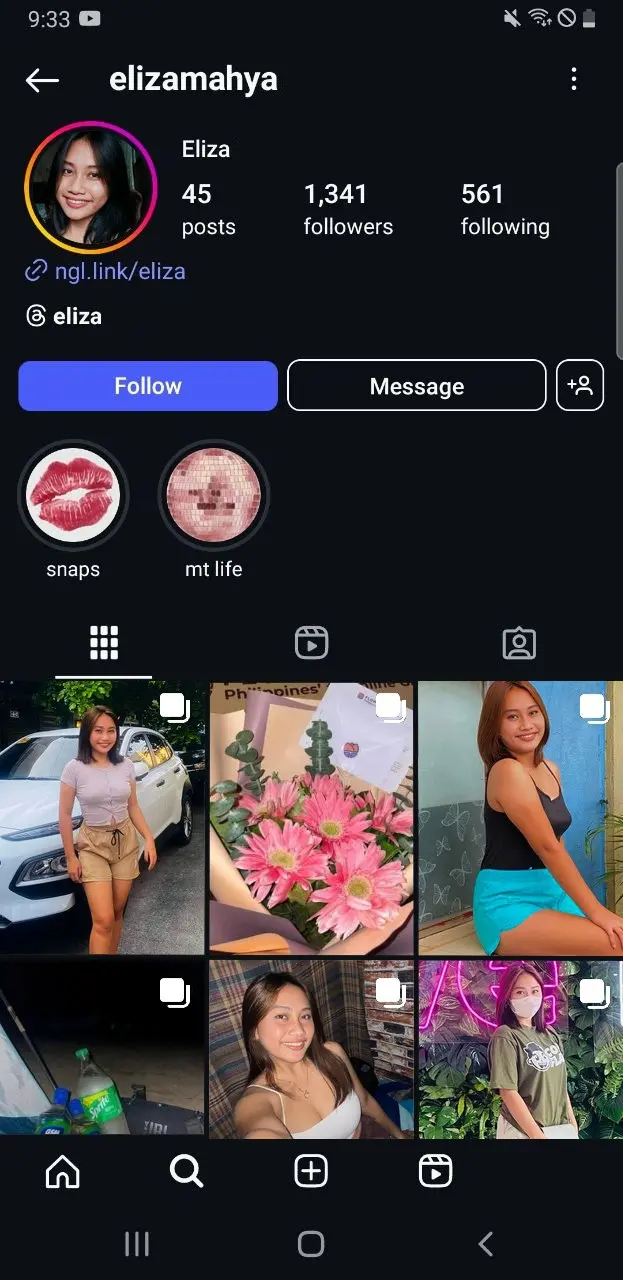Screen dimensions: 623x1280
Task: Open Reels from the bottom bar
Action: (435, 1171)
